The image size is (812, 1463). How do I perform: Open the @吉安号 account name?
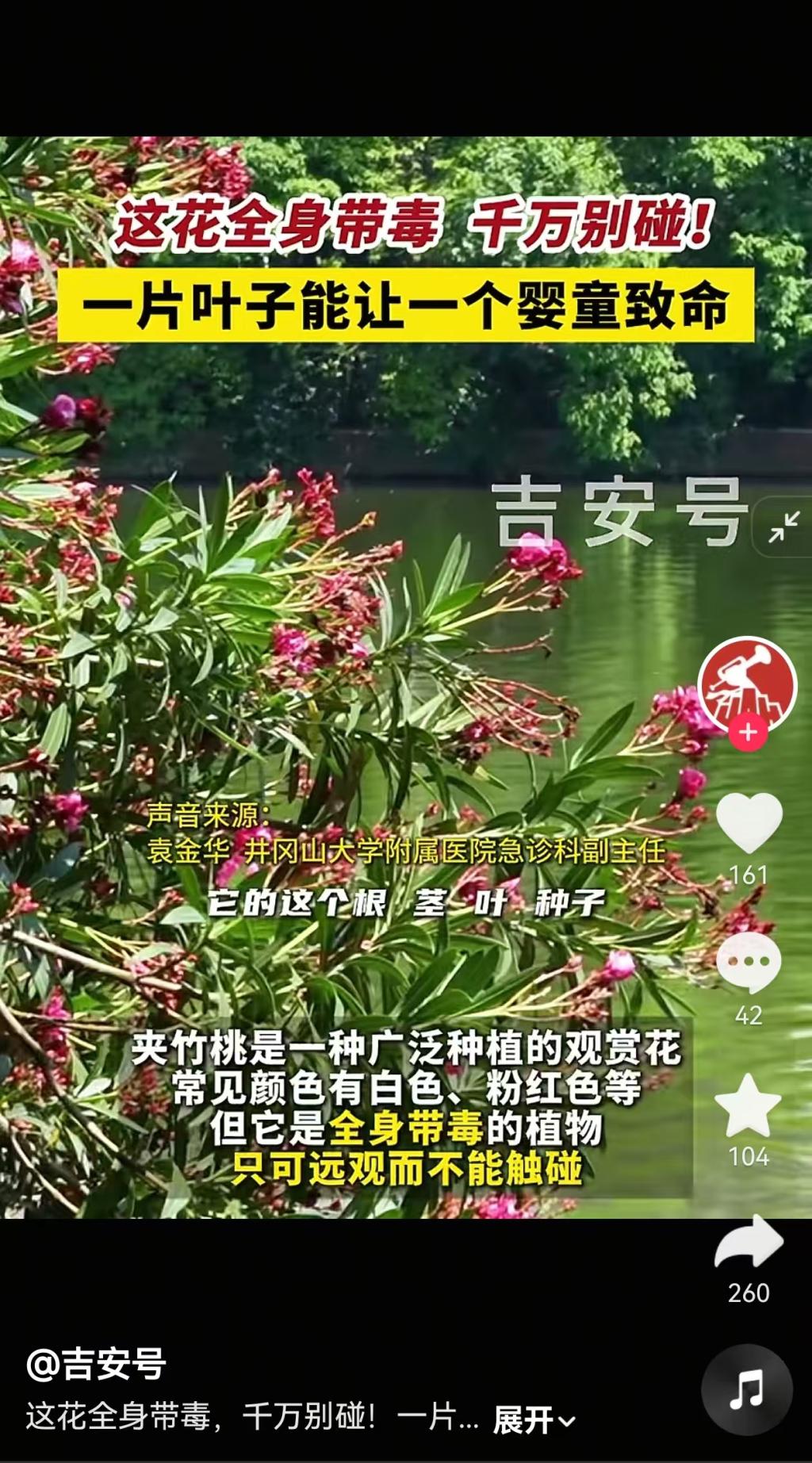(x=96, y=1364)
